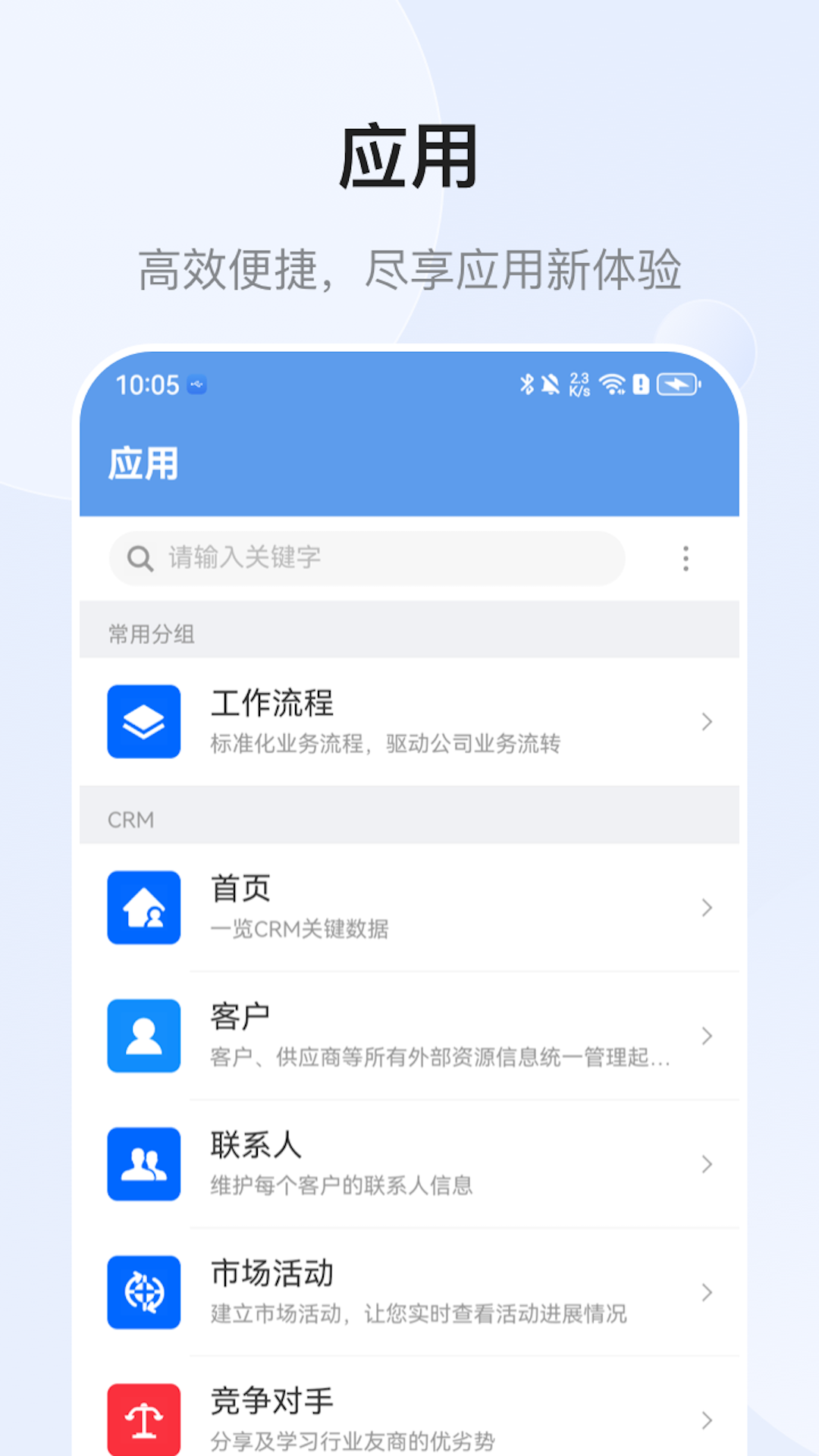Open the 市场活动 marketing activity icon
The height and width of the screenshot is (1456, 819).
click(x=143, y=1294)
